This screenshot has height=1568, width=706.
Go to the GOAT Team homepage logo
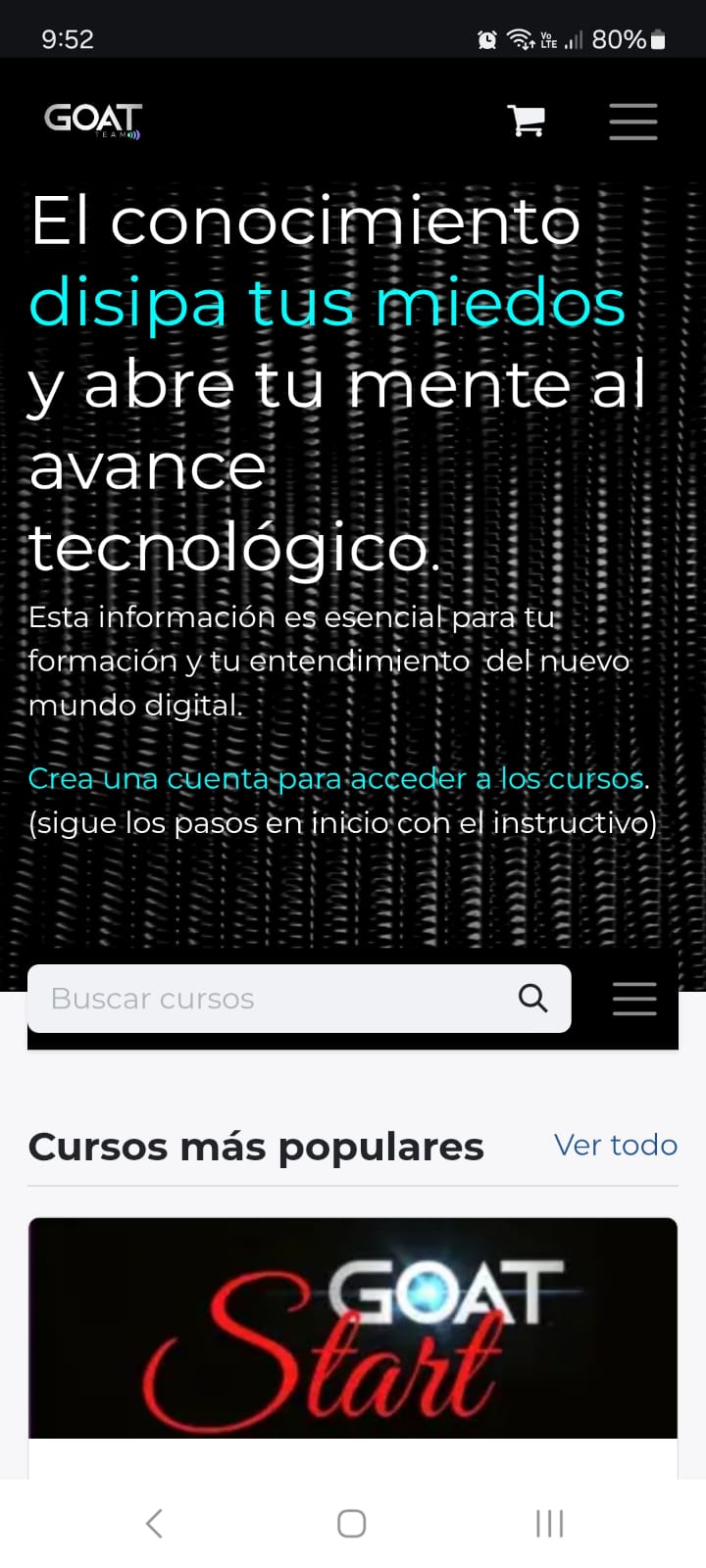tap(93, 121)
